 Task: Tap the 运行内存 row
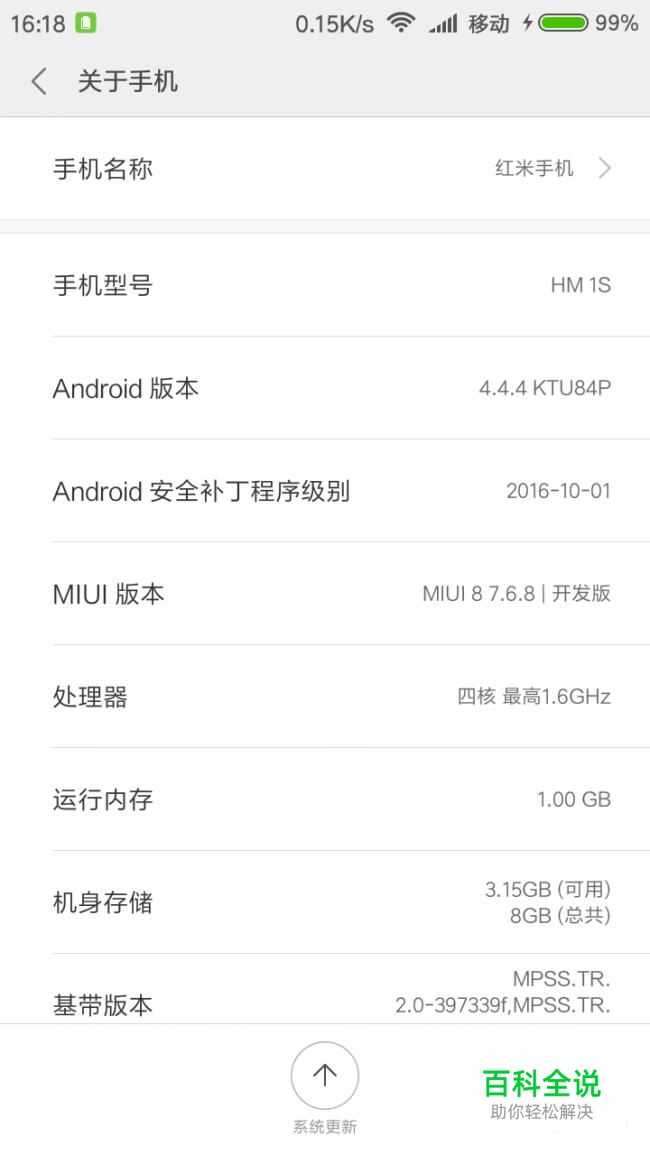click(x=325, y=799)
